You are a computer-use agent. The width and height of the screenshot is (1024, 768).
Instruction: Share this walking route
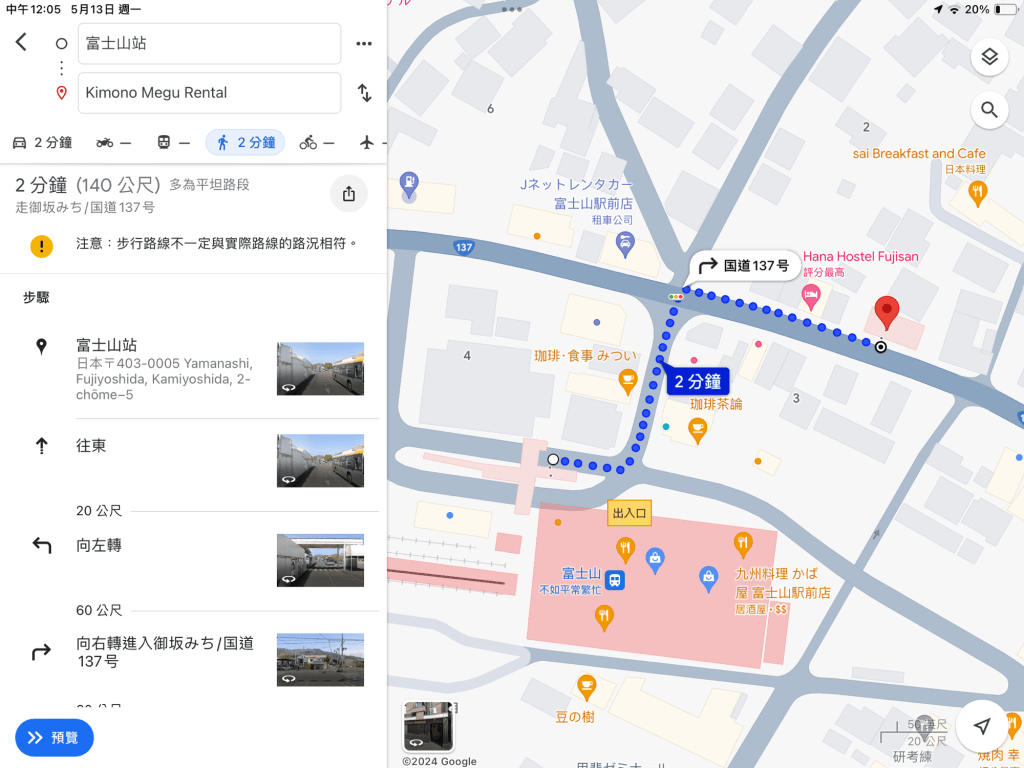pos(349,194)
